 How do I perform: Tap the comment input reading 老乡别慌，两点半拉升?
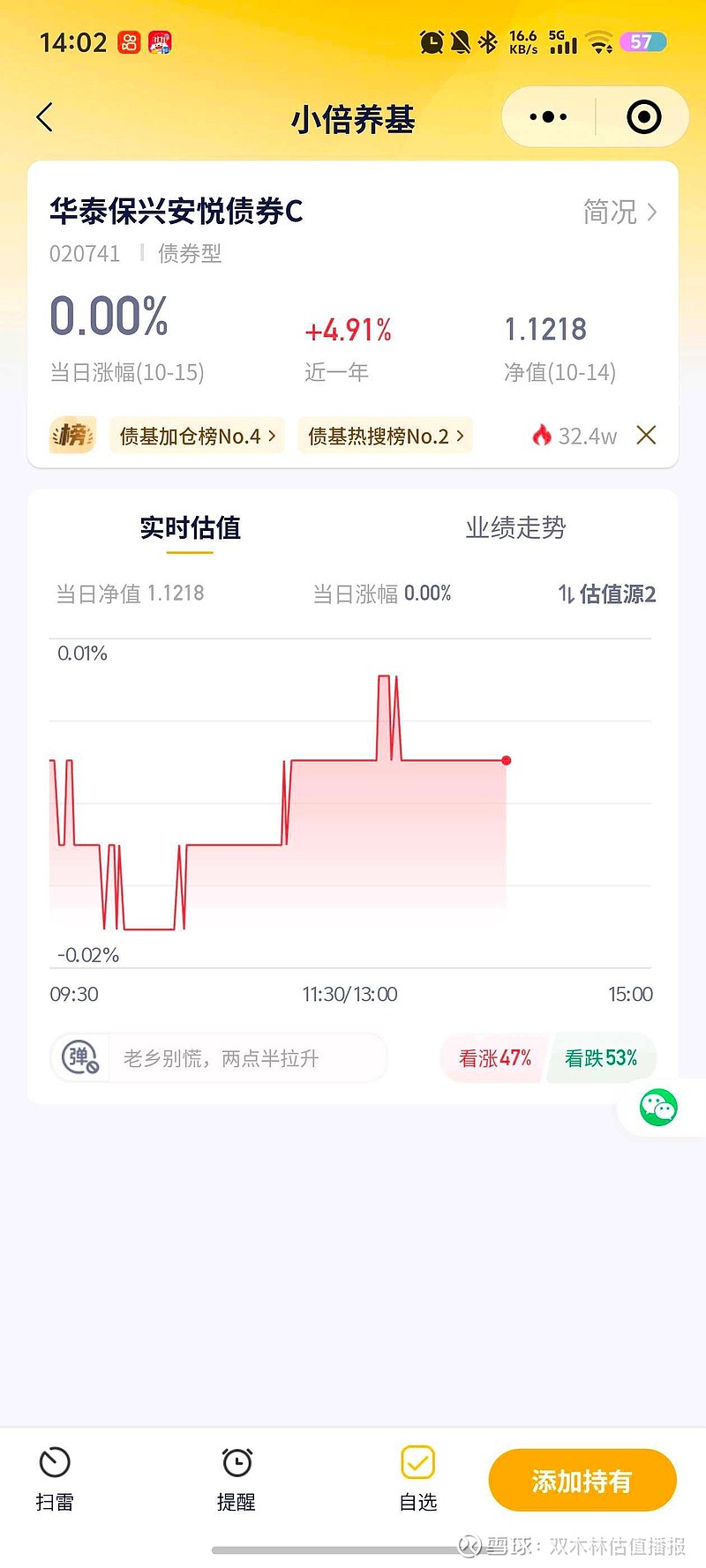pyautogui.click(x=221, y=1057)
